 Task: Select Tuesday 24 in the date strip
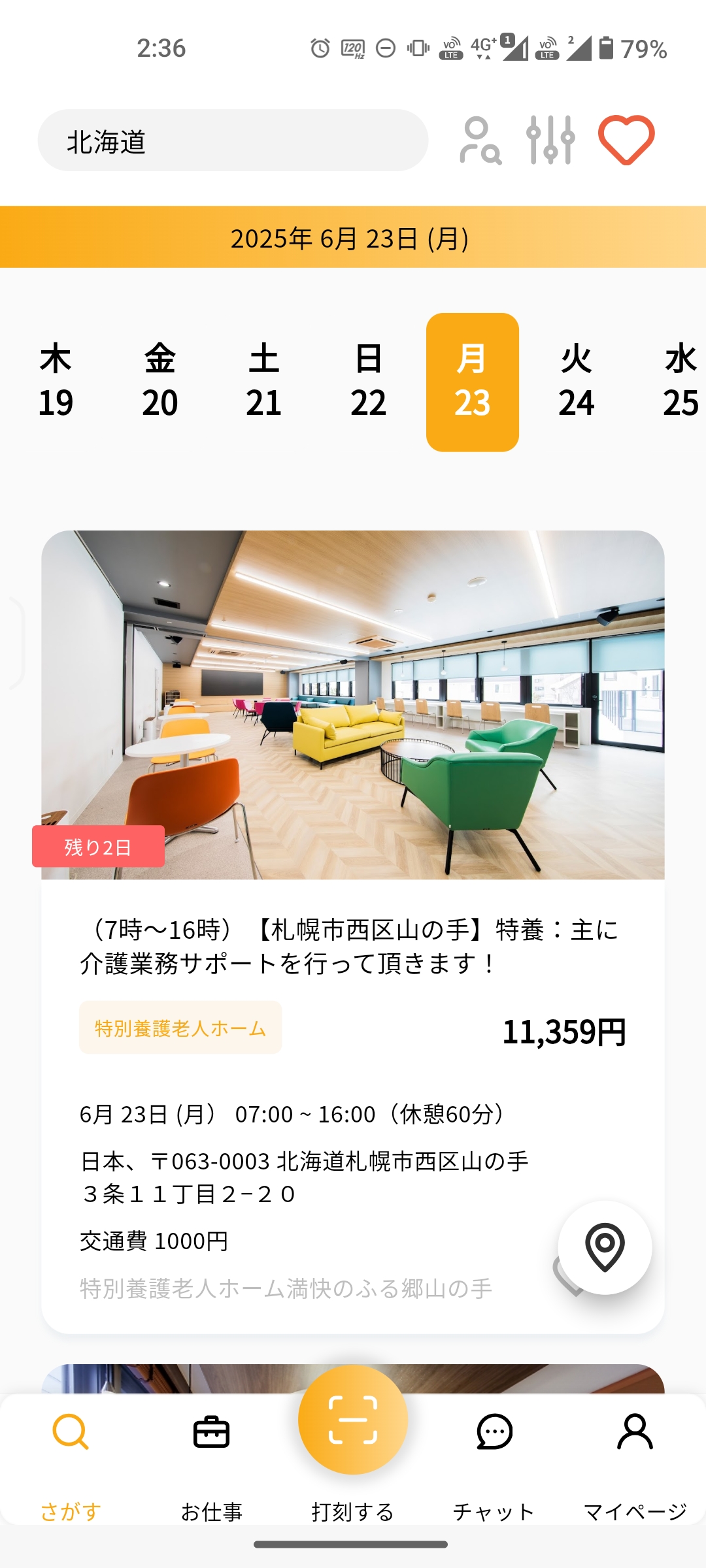coord(576,382)
